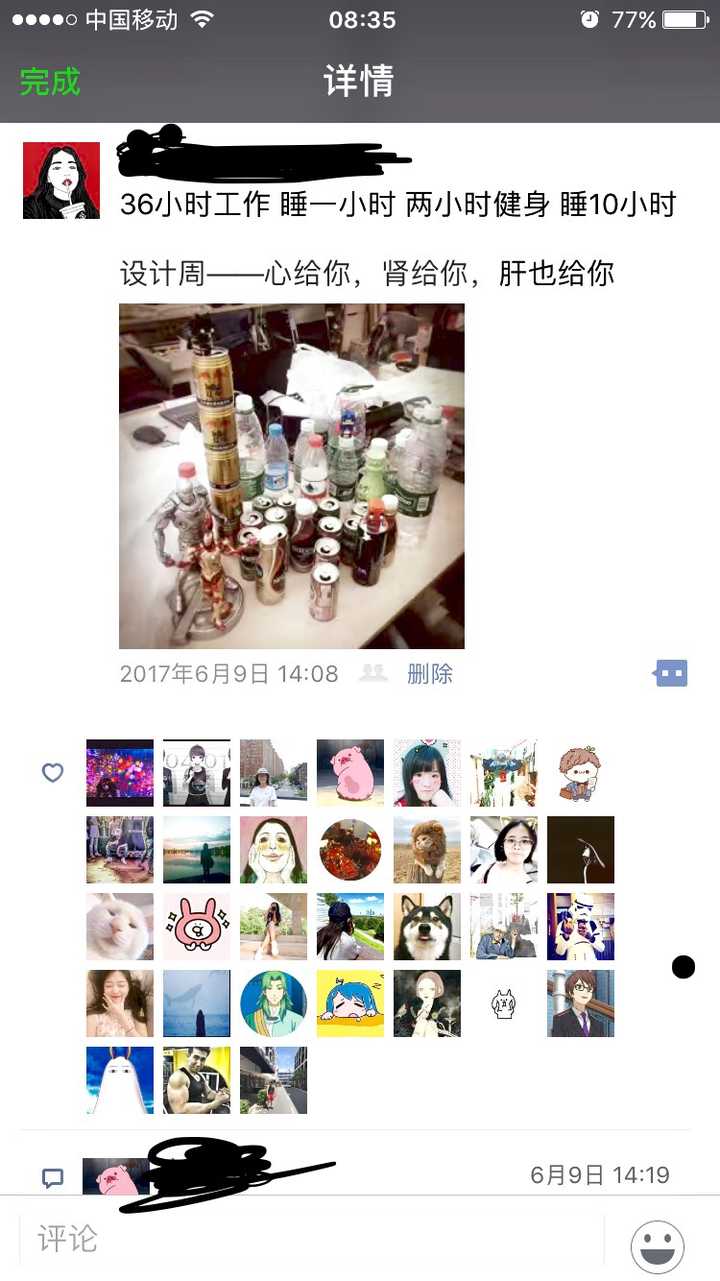
Task: Open the like and comment popup button
Action: coord(671,673)
